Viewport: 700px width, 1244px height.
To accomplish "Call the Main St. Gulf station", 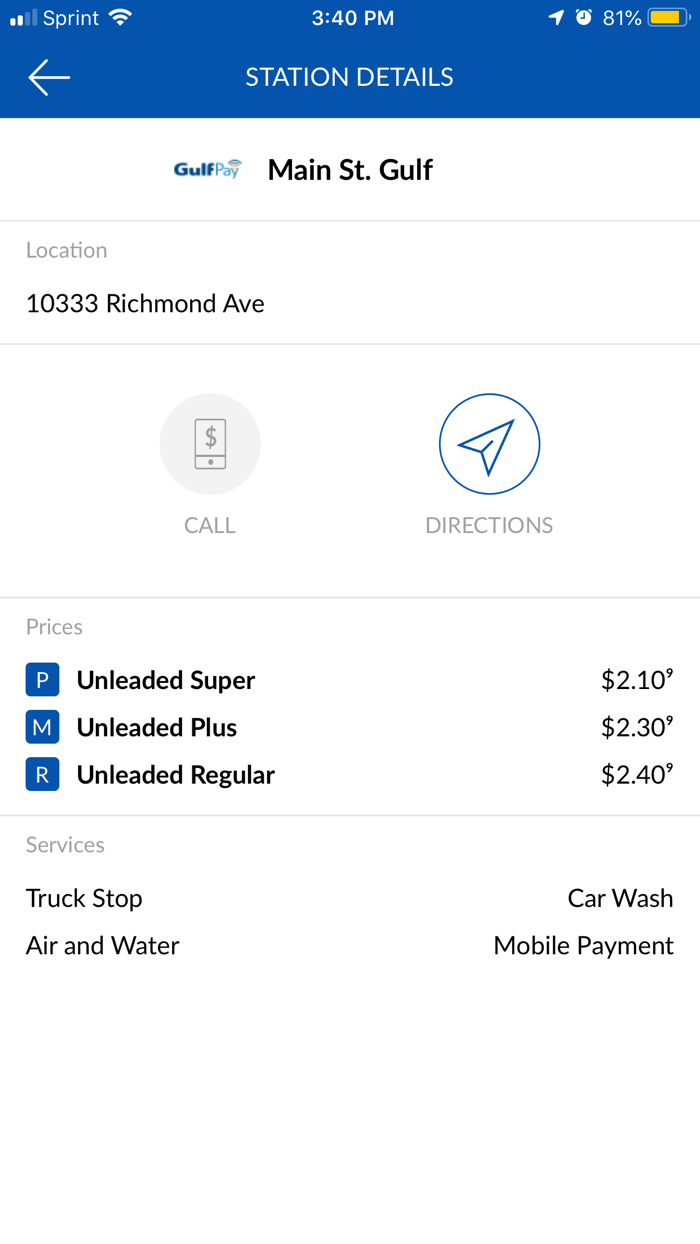I will pos(210,445).
